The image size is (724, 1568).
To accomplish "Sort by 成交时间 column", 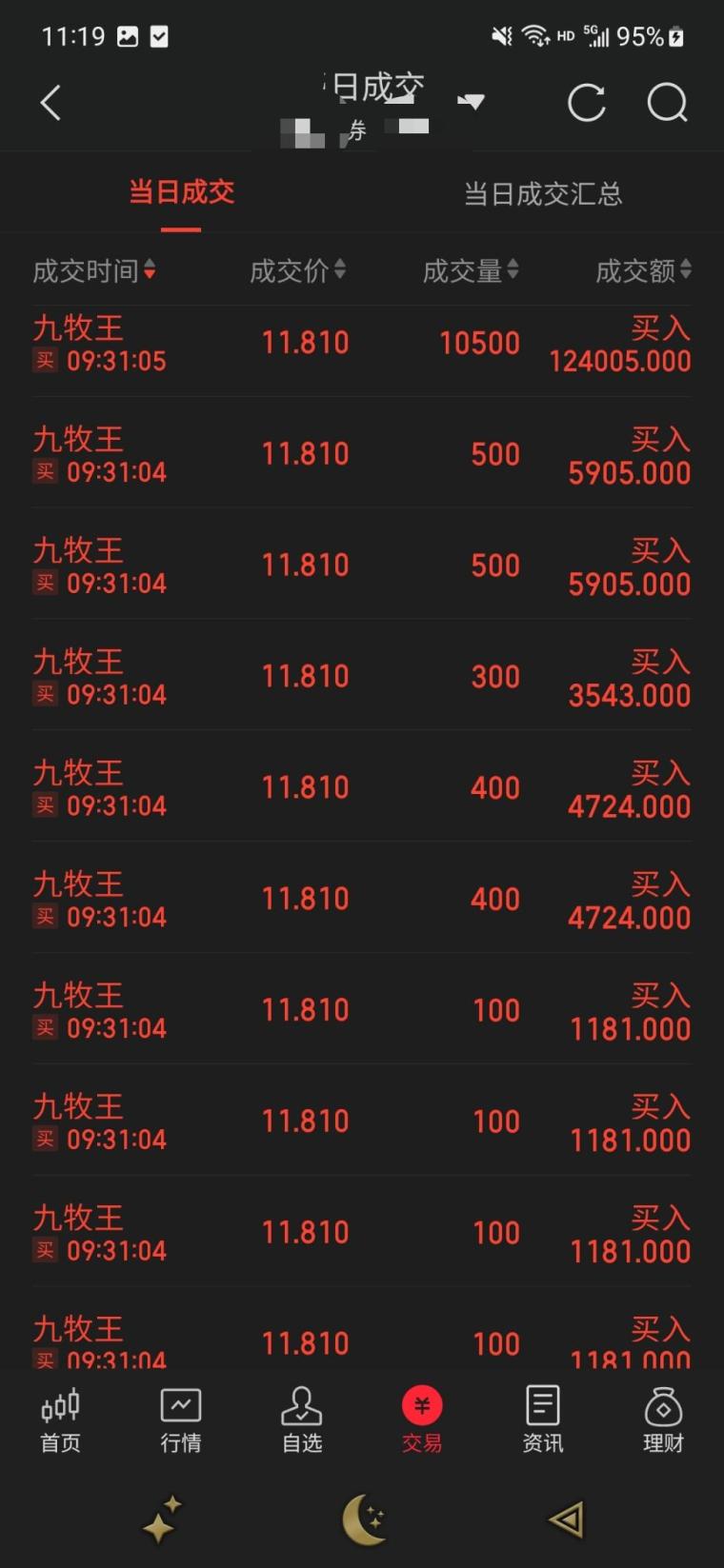I will coord(94,271).
